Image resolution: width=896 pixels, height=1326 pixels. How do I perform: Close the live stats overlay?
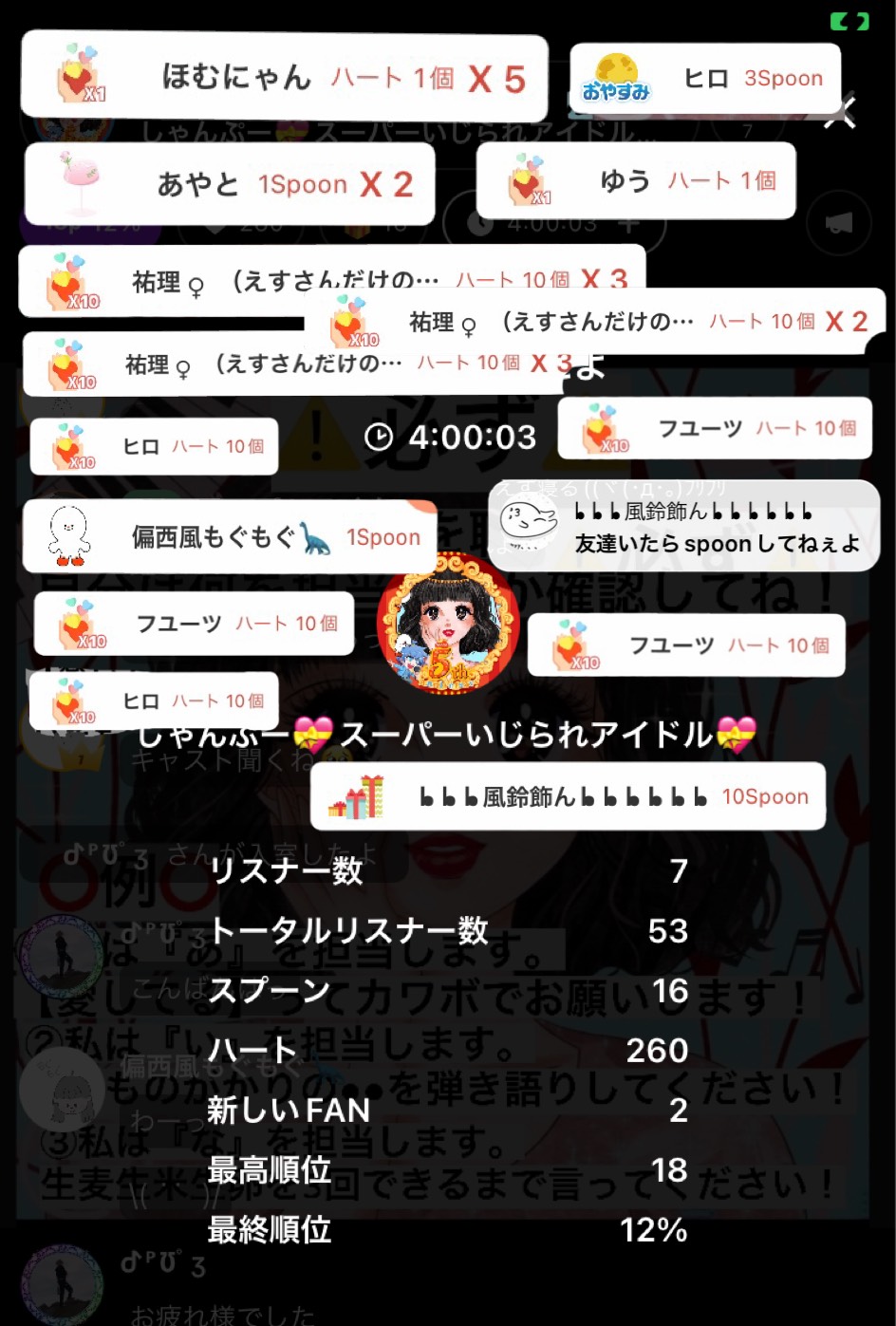[842, 114]
